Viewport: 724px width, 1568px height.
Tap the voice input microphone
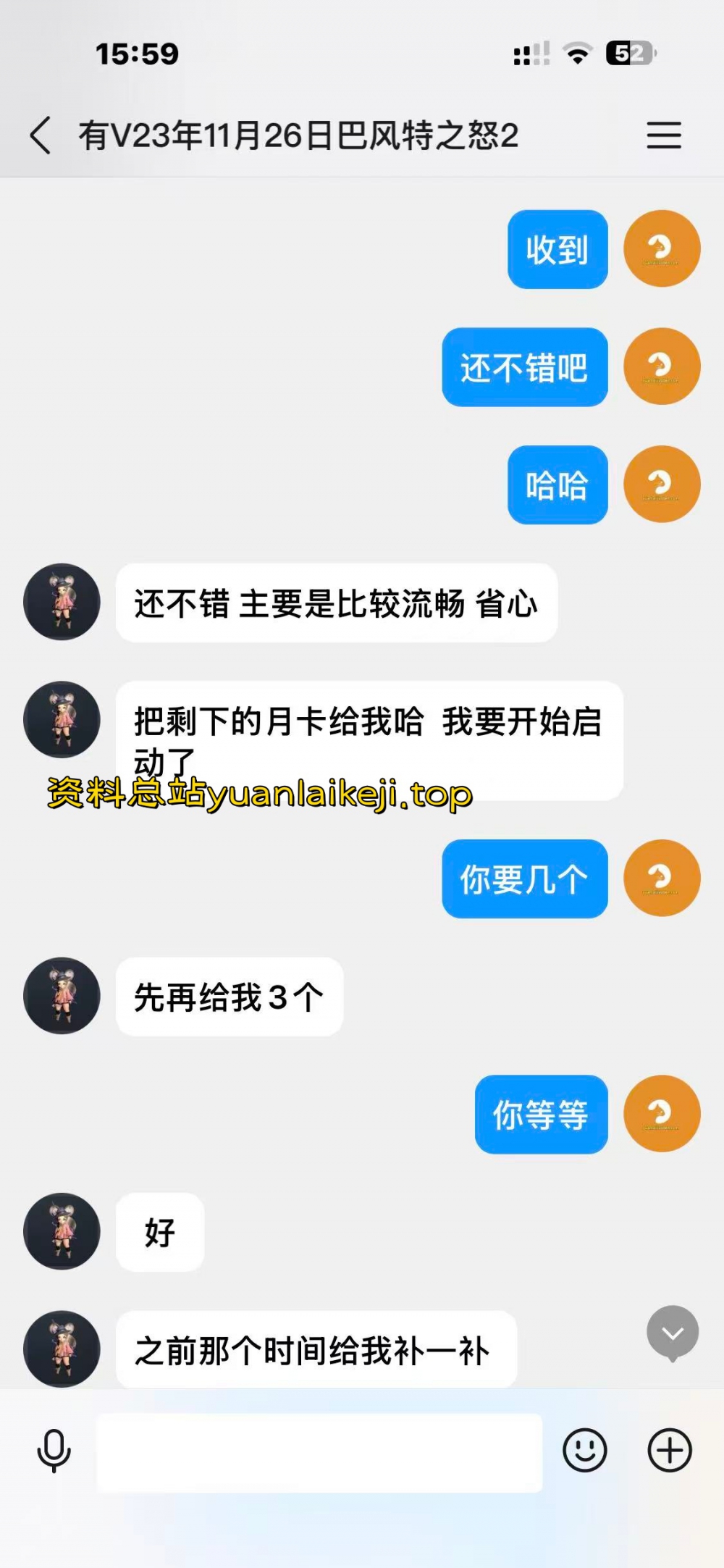click(54, 1451)
